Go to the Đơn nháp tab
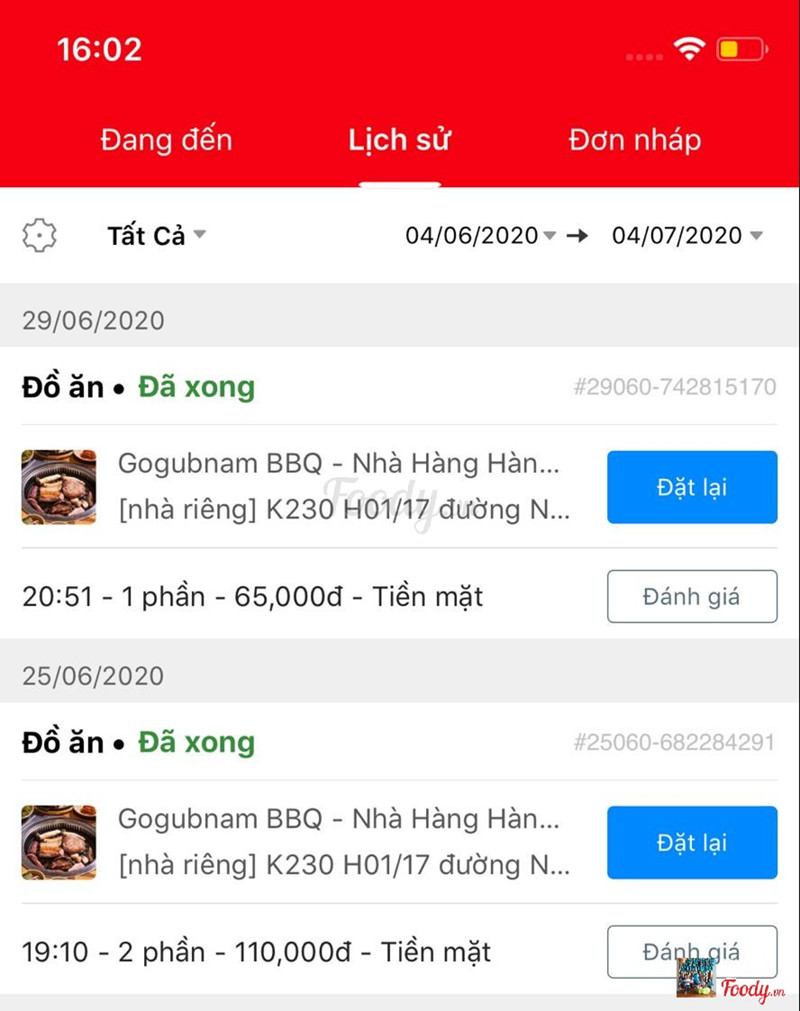 tap(635, 140)
